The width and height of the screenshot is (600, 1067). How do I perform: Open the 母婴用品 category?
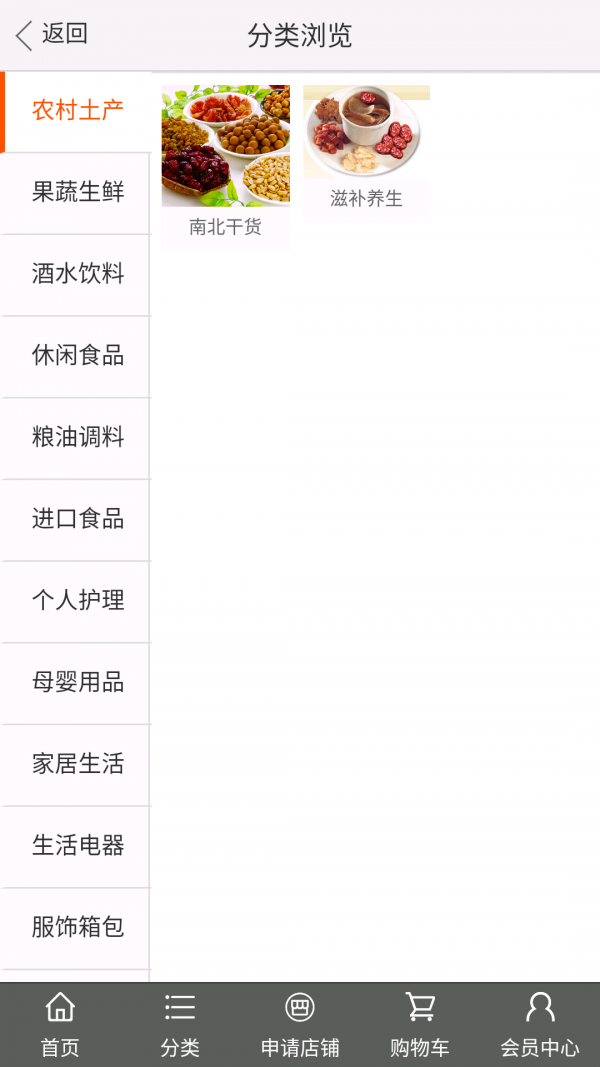[77, 683]
